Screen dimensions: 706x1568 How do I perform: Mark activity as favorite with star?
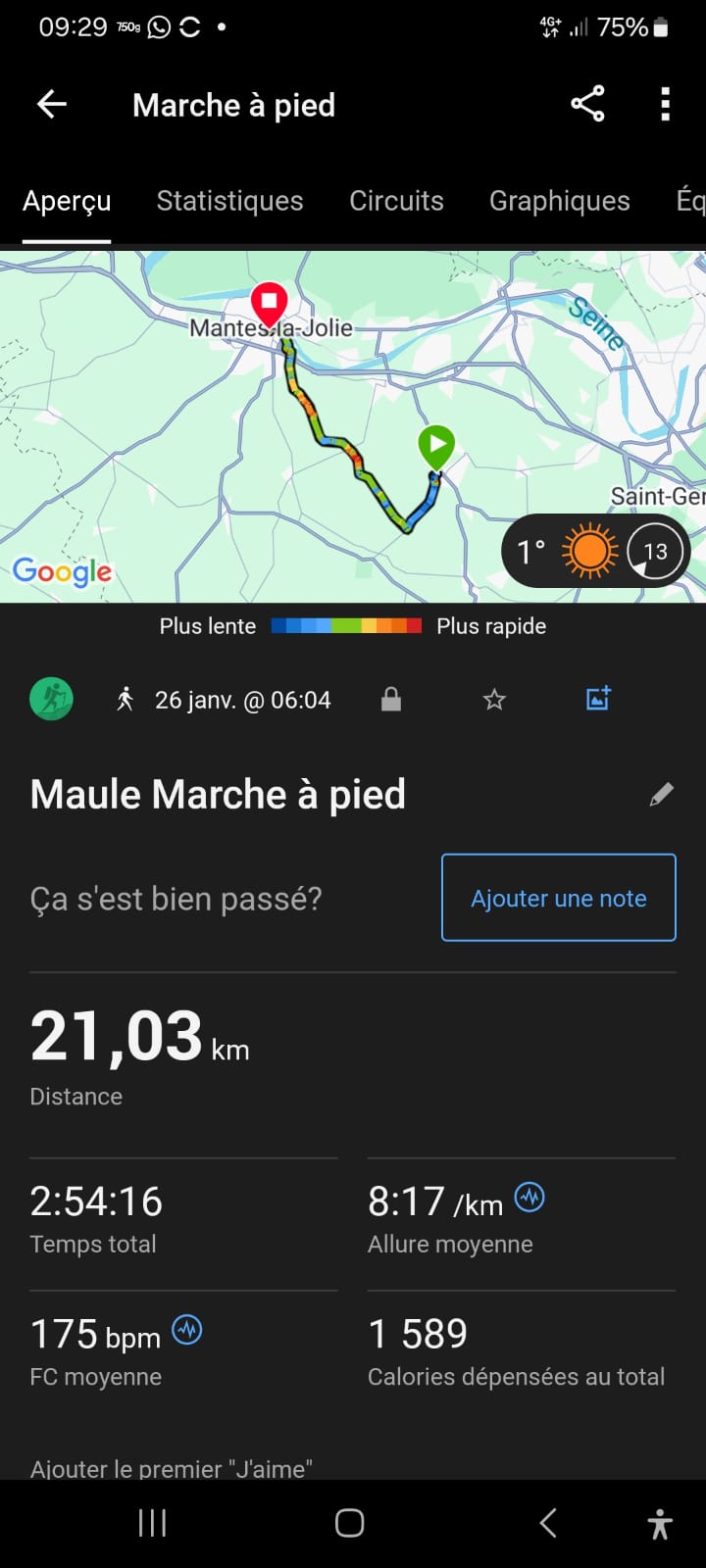(494, 699)
